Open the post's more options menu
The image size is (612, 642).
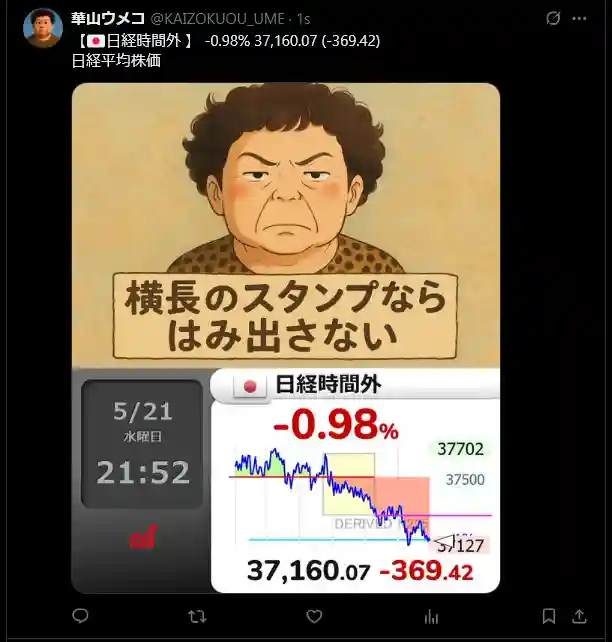[x=580, y=19]
